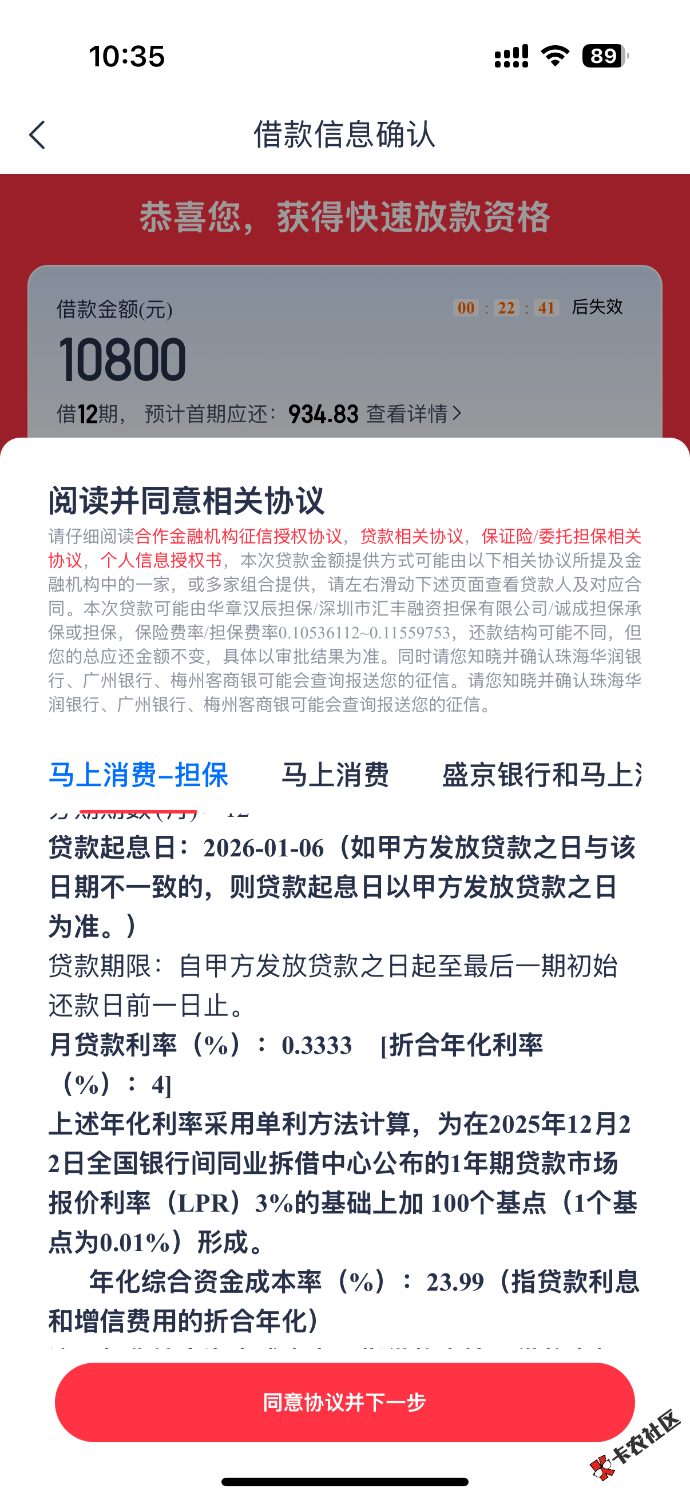Open 合作金融机构征信授权协议 link
The height and width of the screenshot is (1500, 690).
[x=239, y=536]
